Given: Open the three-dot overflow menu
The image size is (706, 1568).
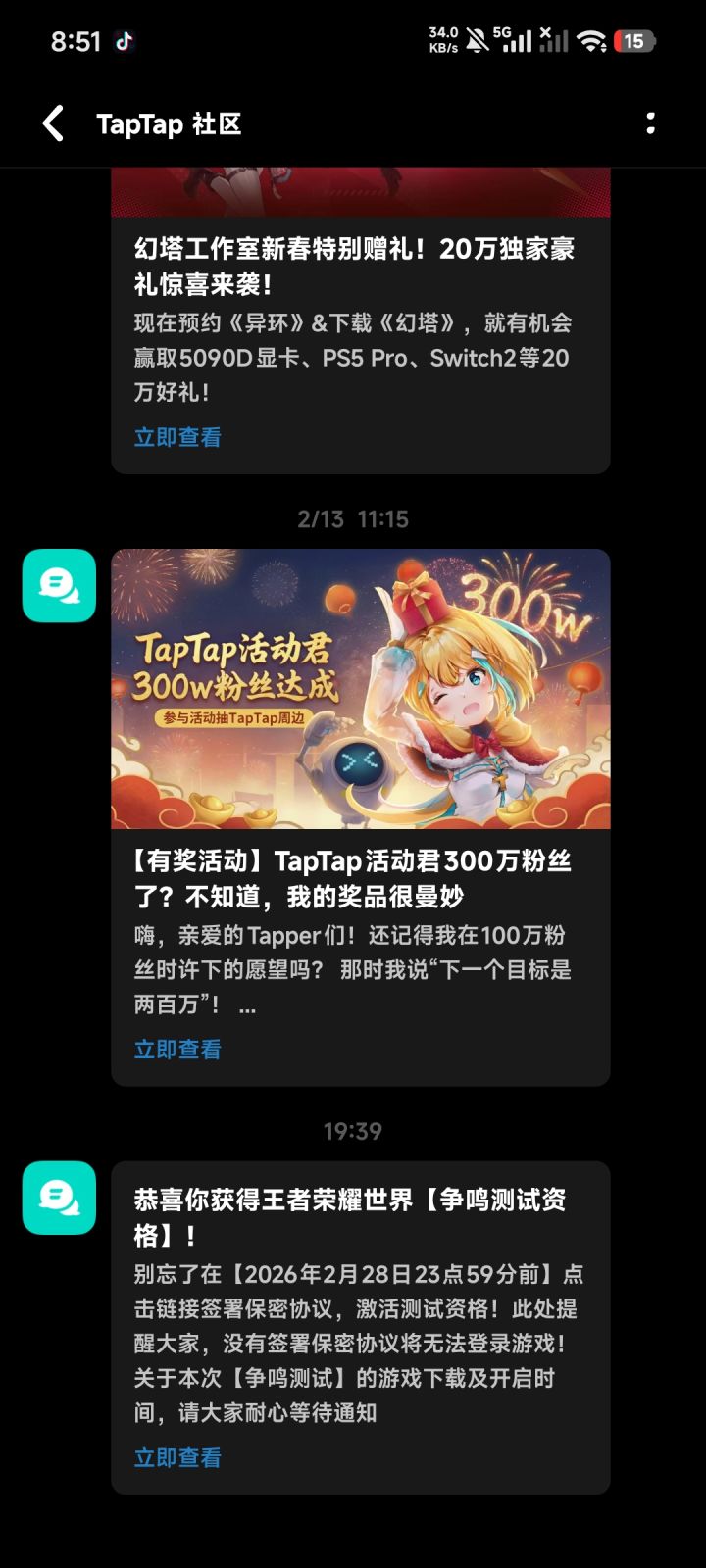Looking at the screenshot, I should 650,124.
